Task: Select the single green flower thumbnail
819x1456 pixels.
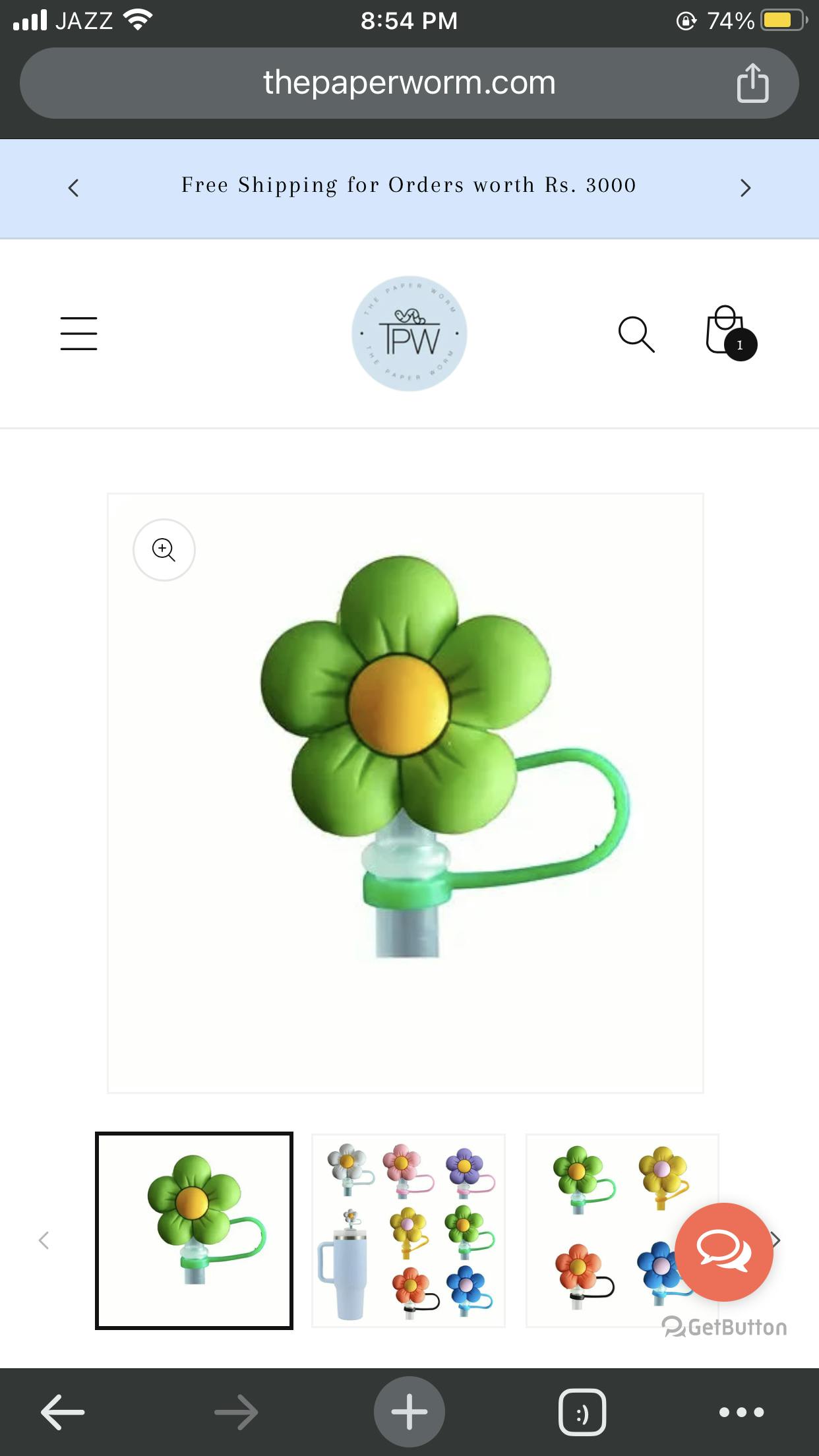Action: click(194, 1230)
